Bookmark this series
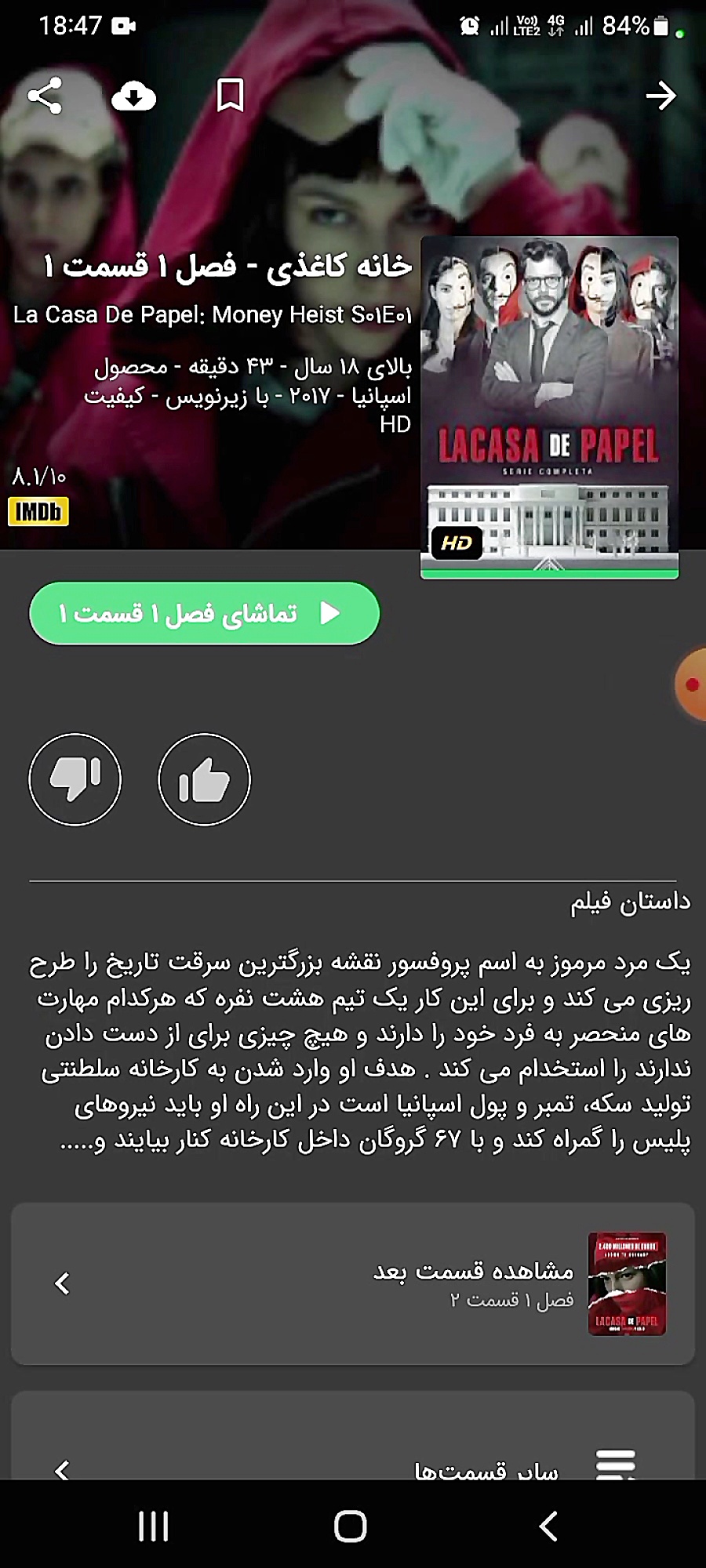Screen dimensions: 706x1568 coord(230,96)
